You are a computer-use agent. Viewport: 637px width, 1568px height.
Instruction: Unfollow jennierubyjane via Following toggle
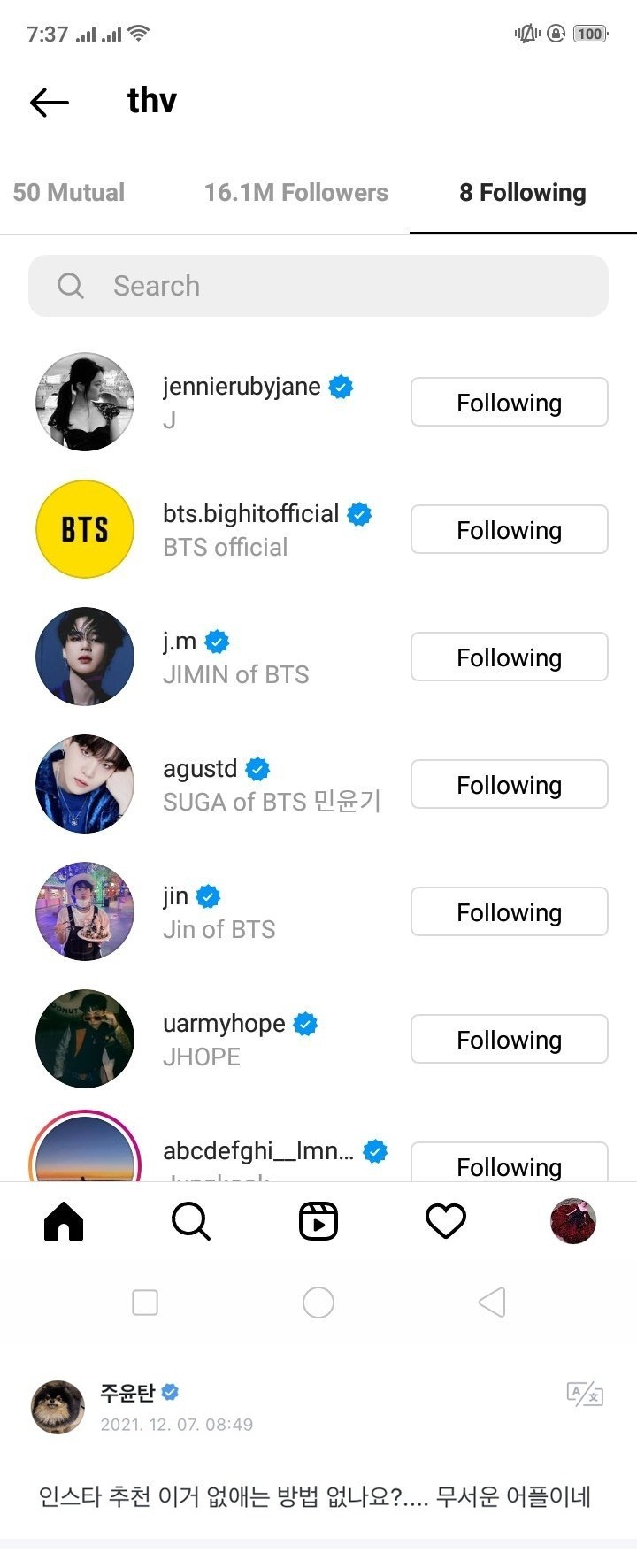point(509,402)
